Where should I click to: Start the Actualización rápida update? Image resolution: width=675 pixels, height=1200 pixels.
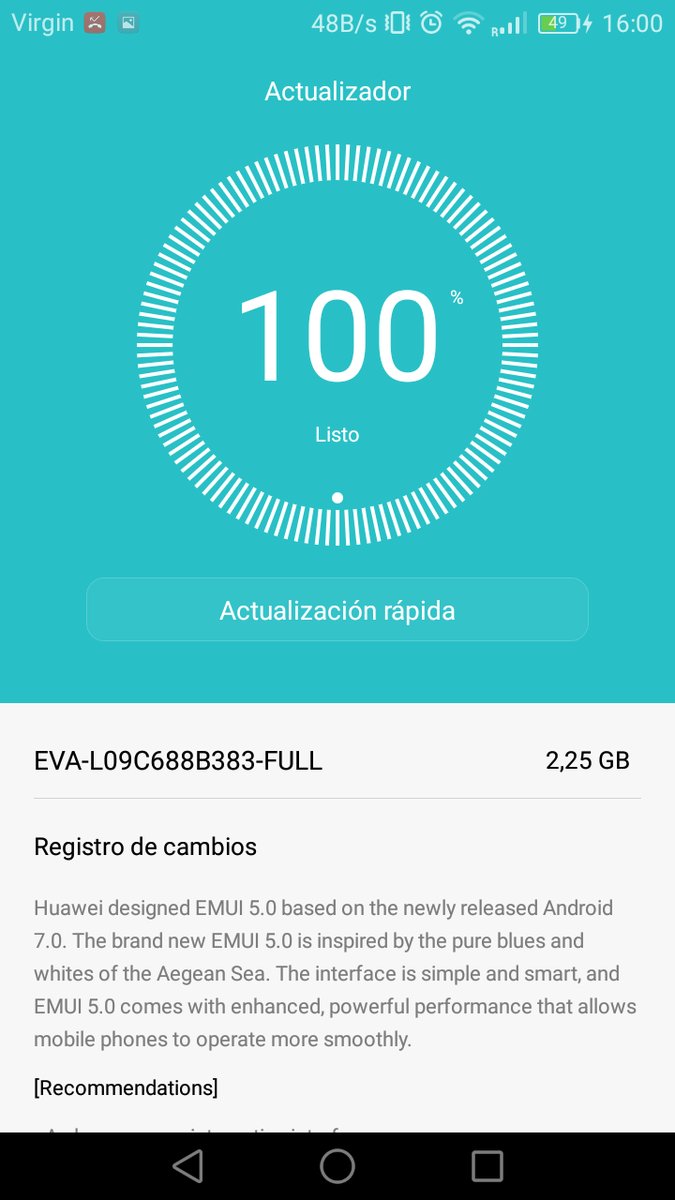337,610
